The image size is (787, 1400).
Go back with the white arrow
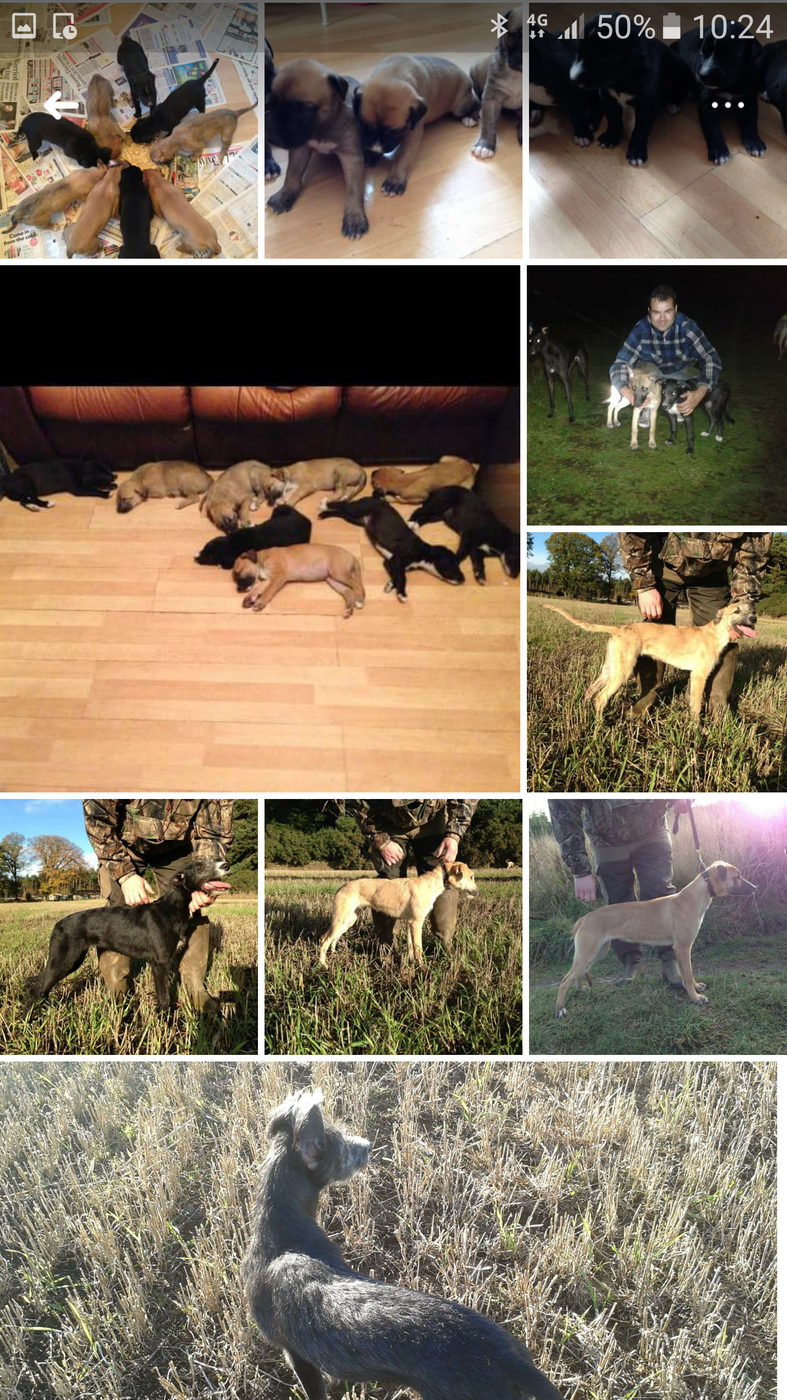tap(61, 105)
